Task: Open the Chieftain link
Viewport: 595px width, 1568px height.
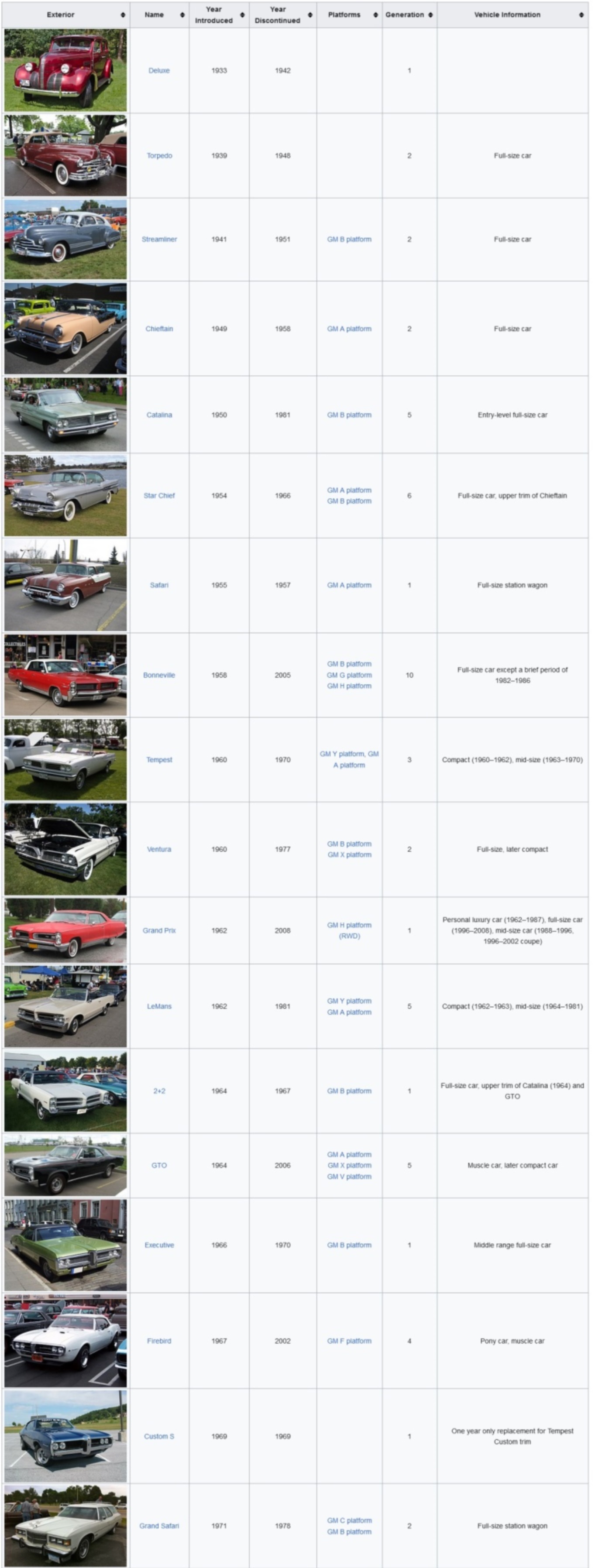Action: pos(159,329)
